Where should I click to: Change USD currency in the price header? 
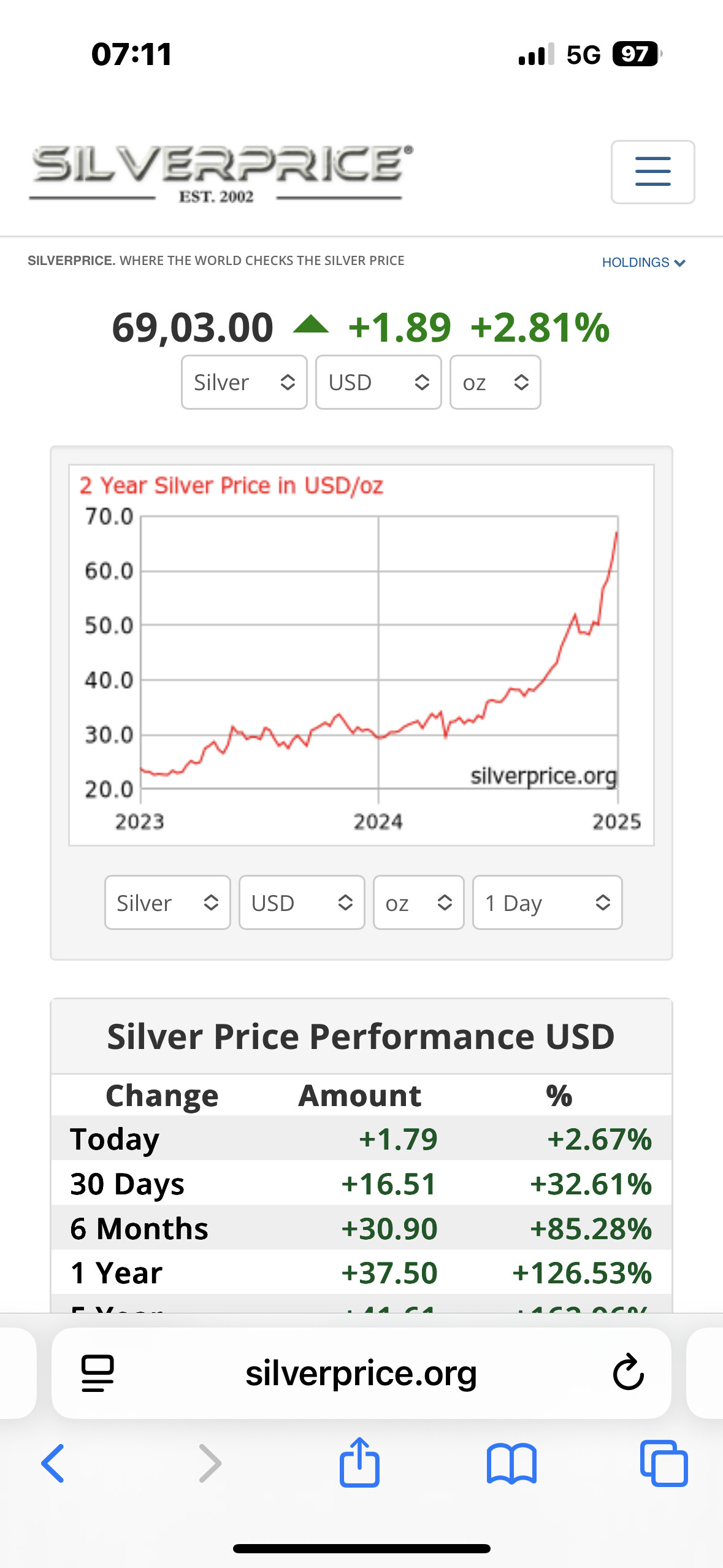378,382
